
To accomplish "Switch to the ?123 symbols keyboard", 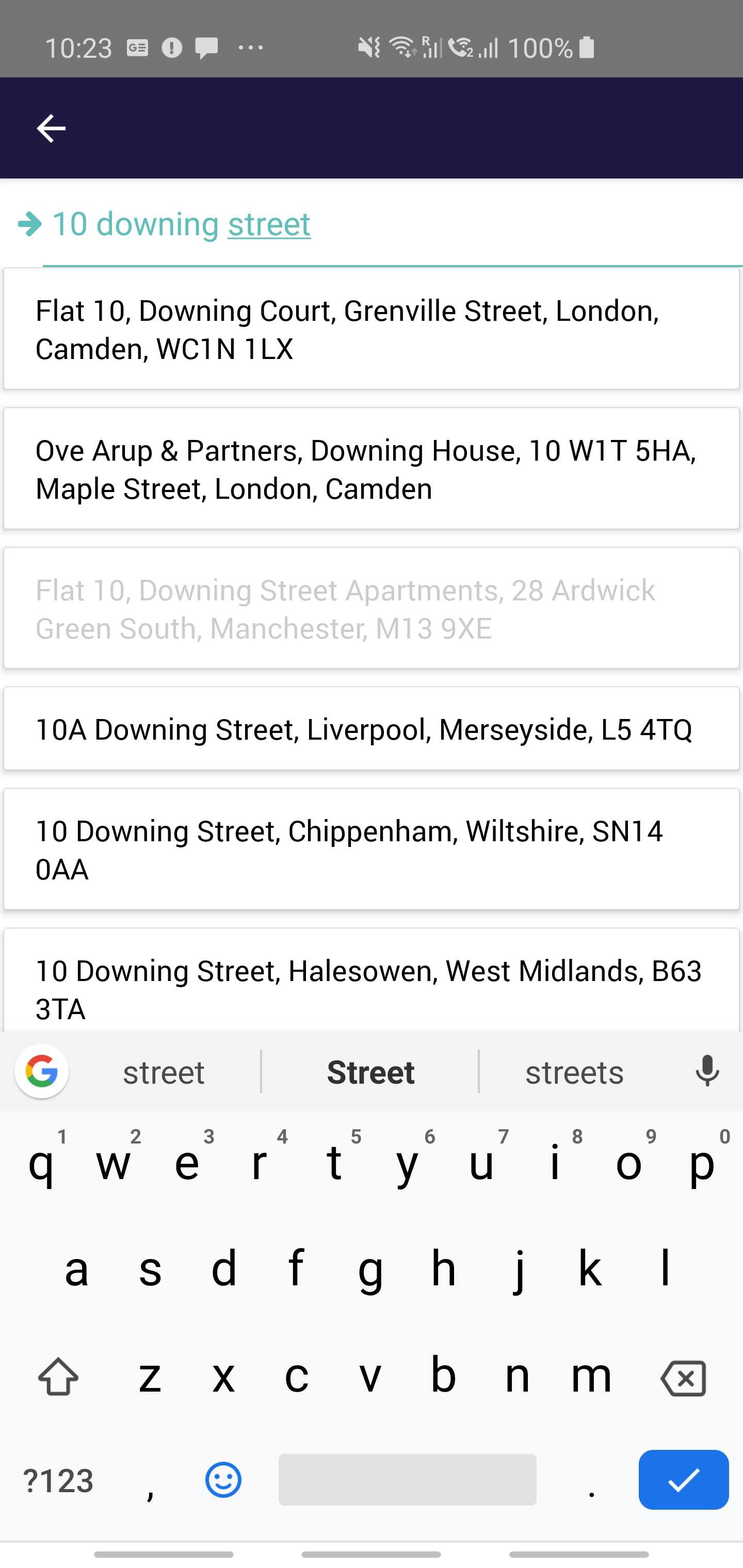I will pos(58,1481).
